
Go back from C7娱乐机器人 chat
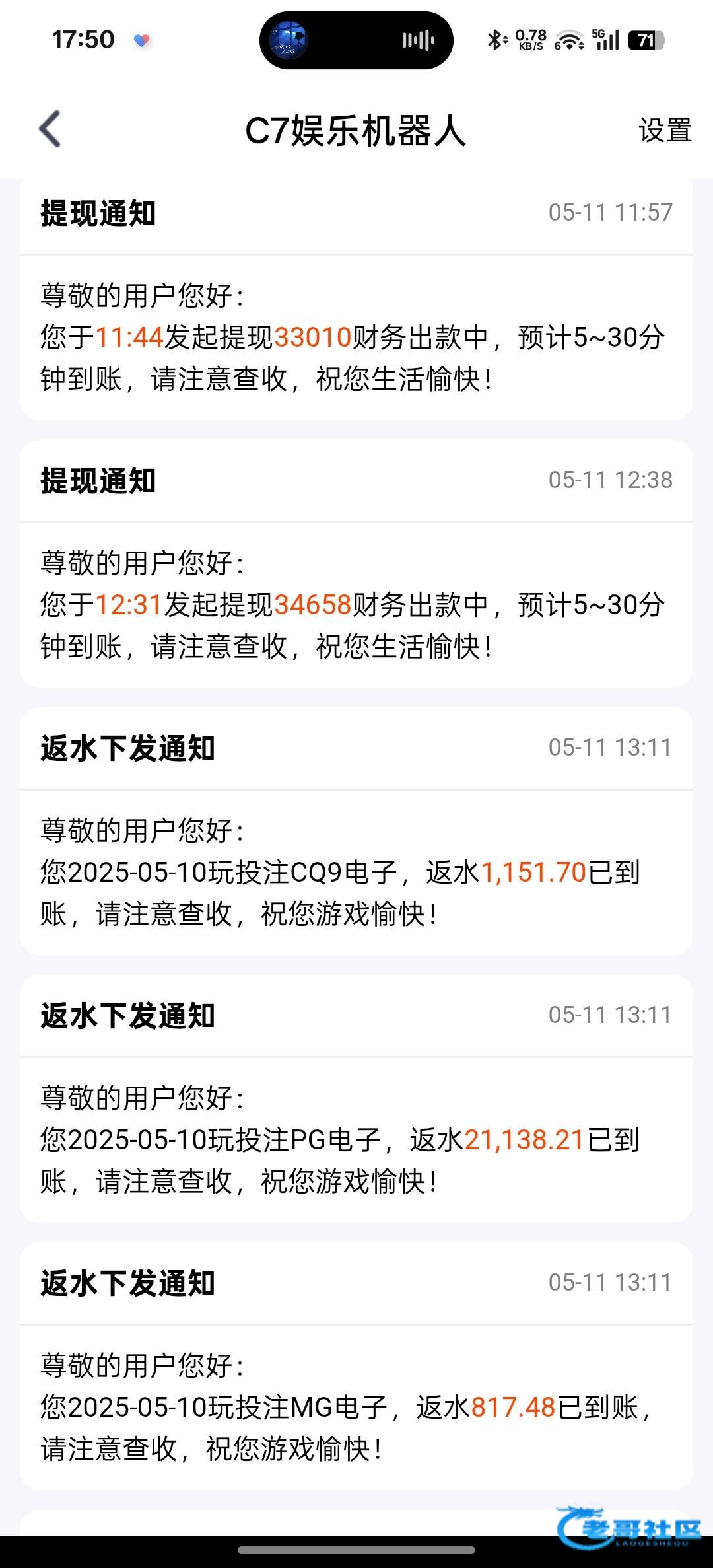tap(51, 129)
